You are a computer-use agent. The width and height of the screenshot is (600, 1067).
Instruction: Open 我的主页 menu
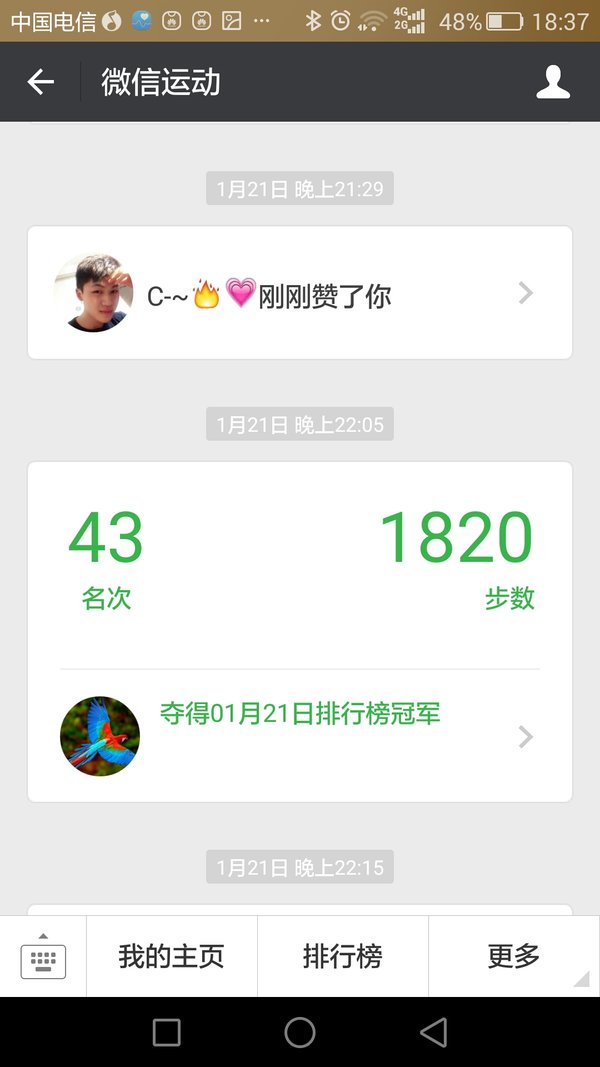[x=171, y=956]
